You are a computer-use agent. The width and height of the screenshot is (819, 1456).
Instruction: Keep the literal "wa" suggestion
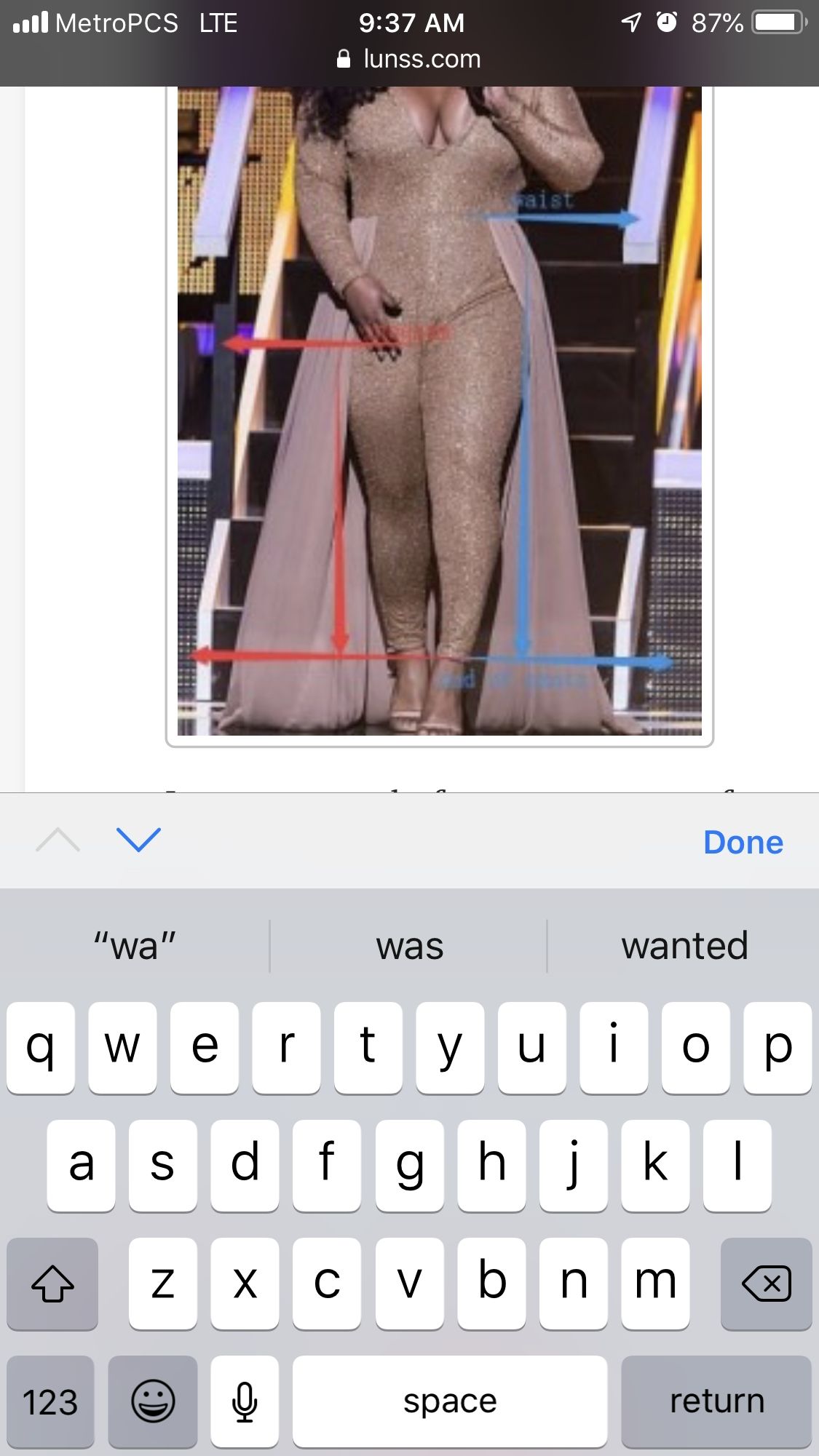(x=135, y=946)
